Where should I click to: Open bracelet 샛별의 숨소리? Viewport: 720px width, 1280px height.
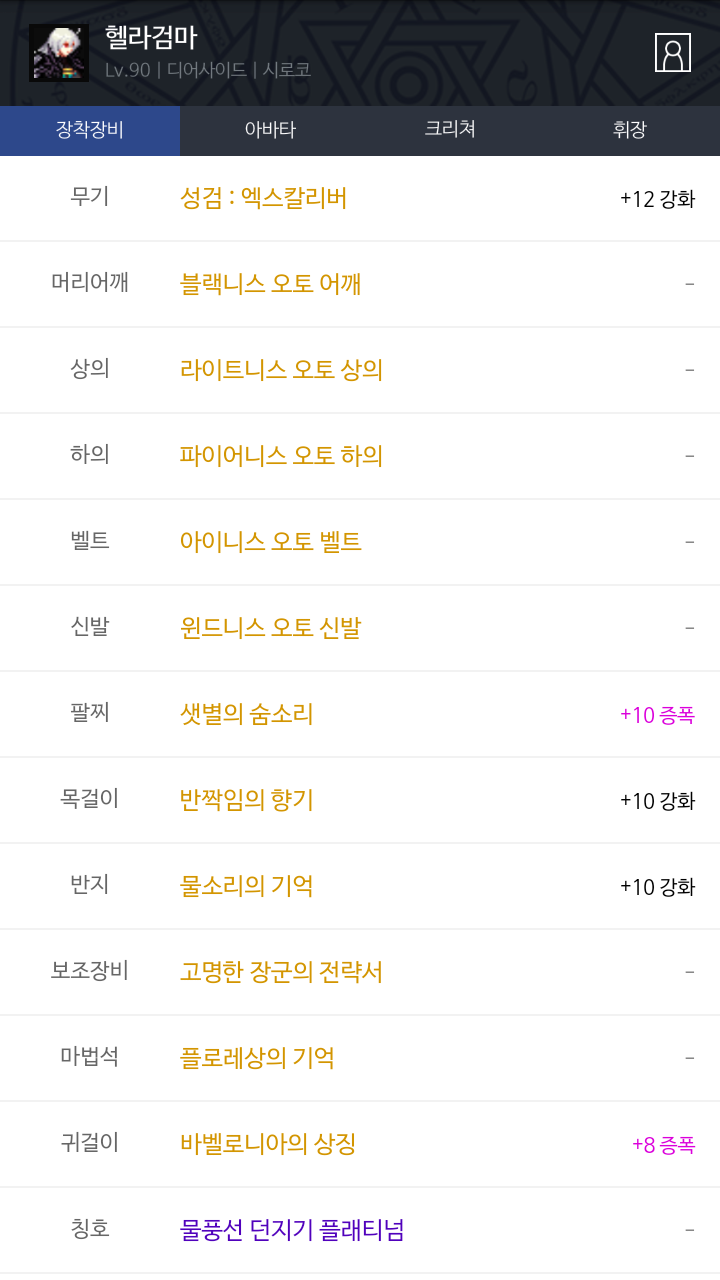point(246,714)
